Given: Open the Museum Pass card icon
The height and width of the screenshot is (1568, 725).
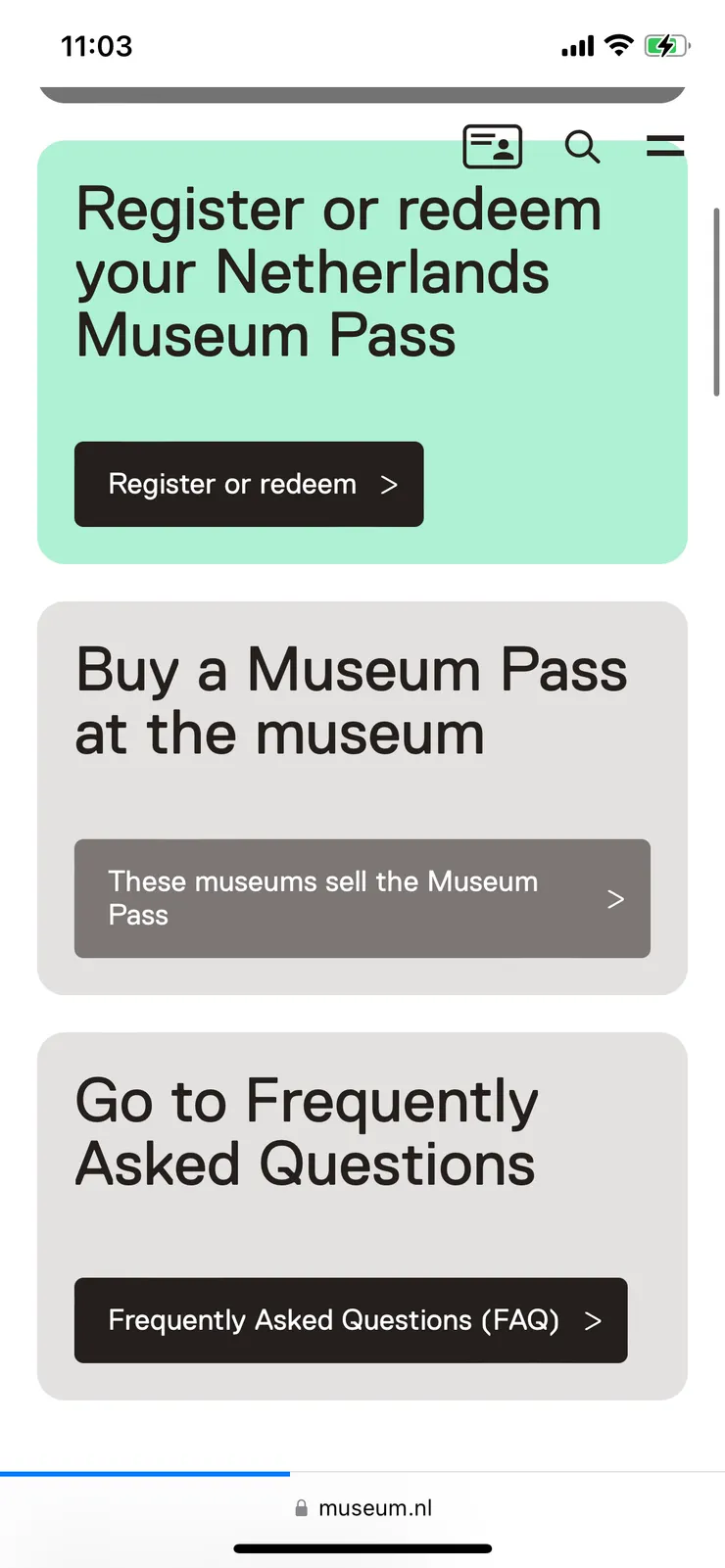Looking at the screenshot, I should pos(492,147).
